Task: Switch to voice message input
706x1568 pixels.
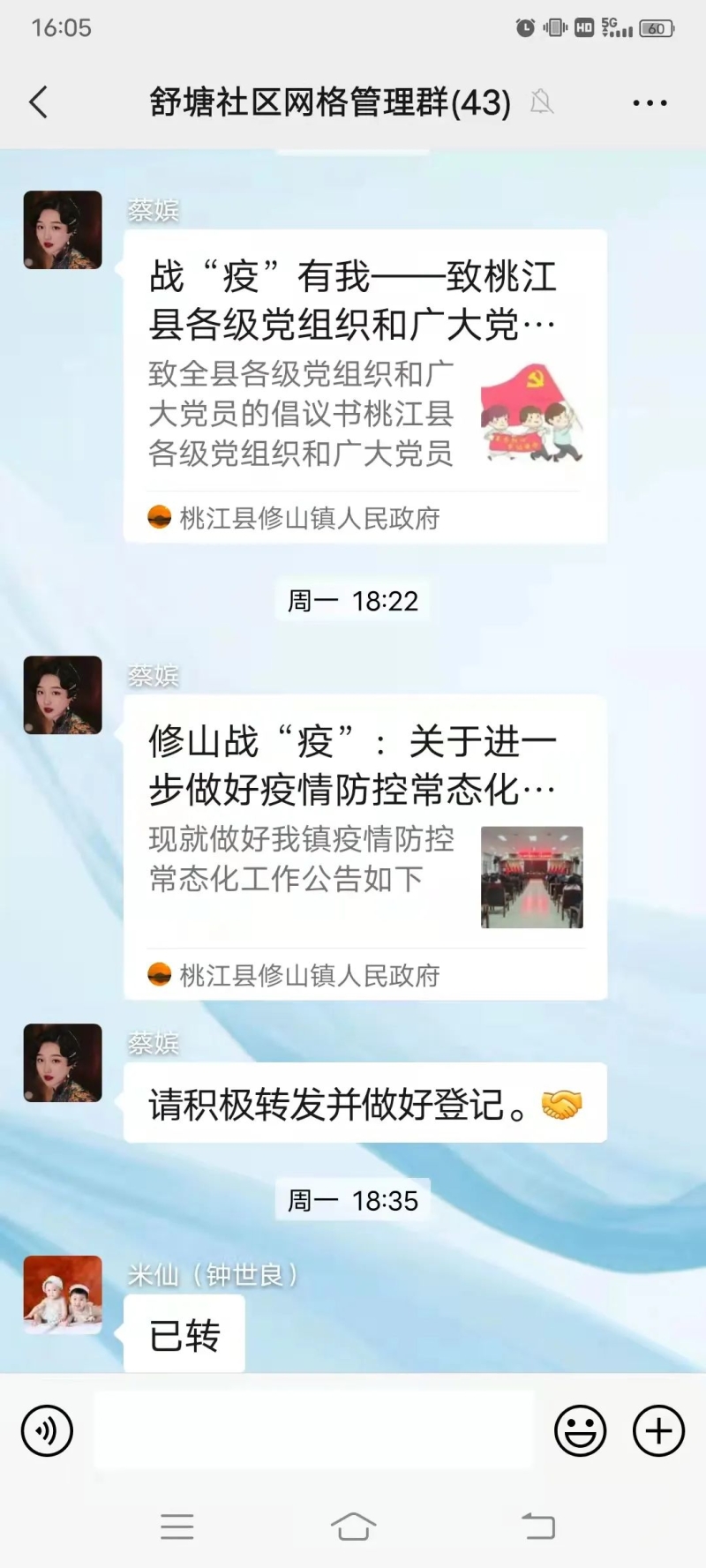Action: click(x=47, y=1430)
